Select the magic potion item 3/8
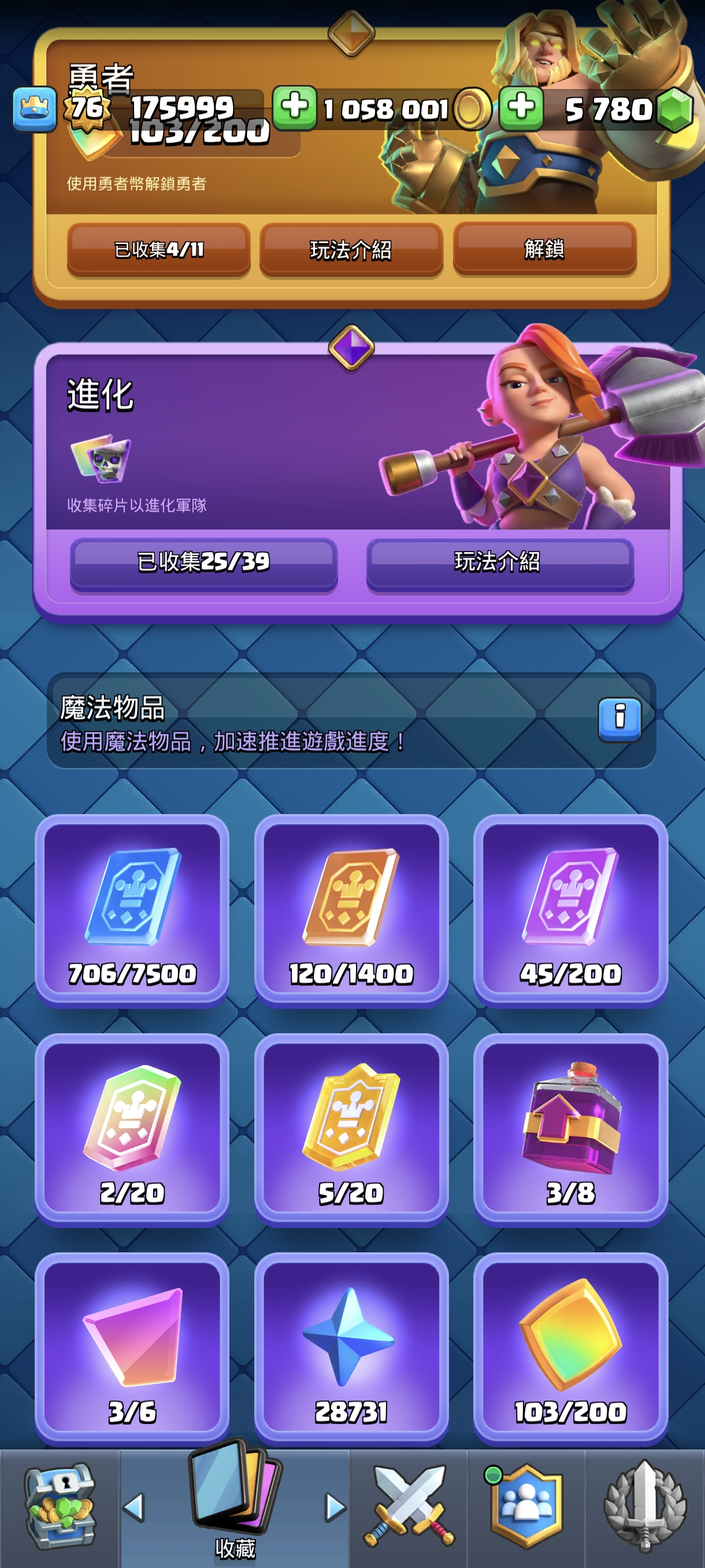This screenshot has height=1568, width=705. 570,1128
